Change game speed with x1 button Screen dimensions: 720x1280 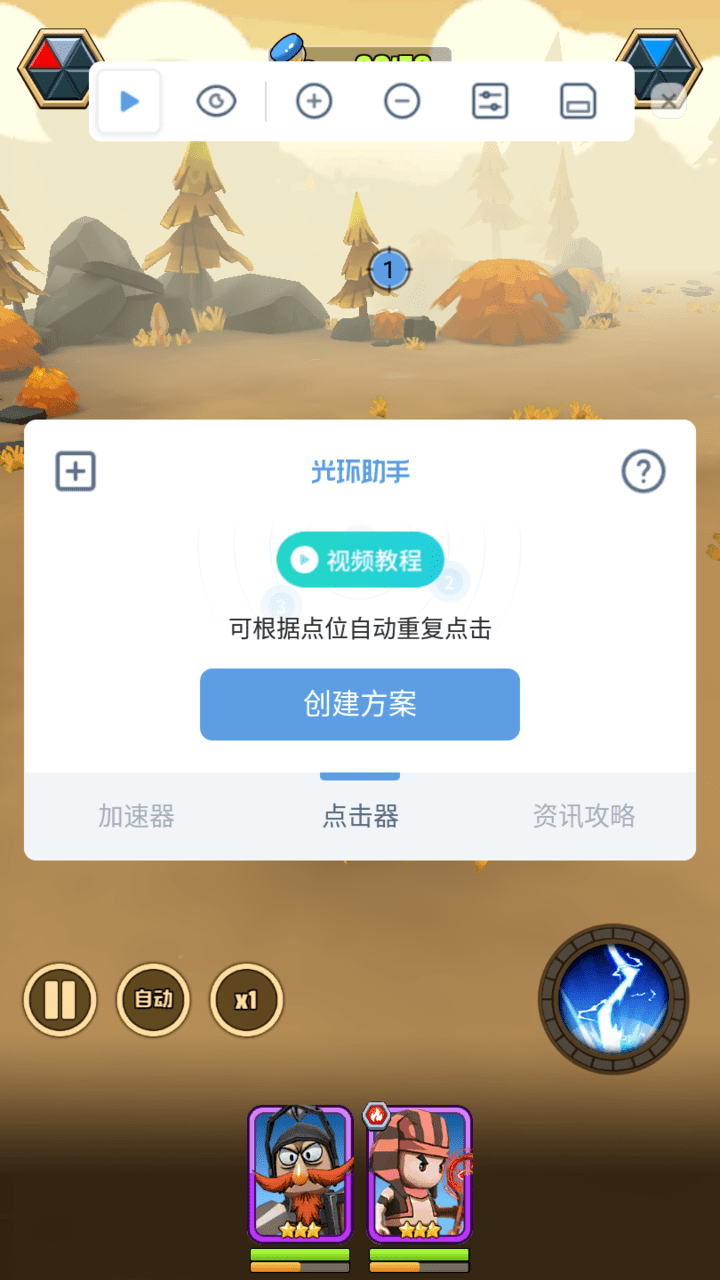pyautogui.click(x=246, y=999)
